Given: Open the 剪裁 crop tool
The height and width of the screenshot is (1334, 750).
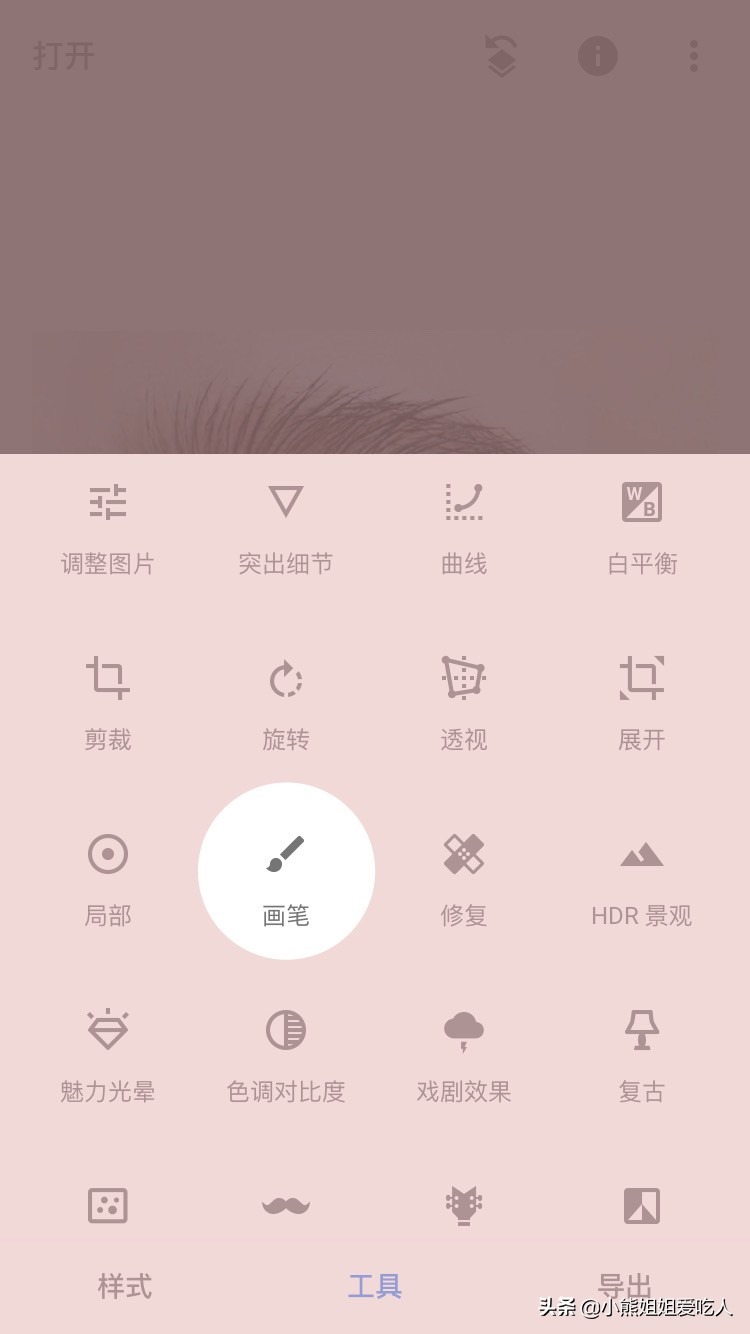Looking at the screenshot, I should pos(108,703).
